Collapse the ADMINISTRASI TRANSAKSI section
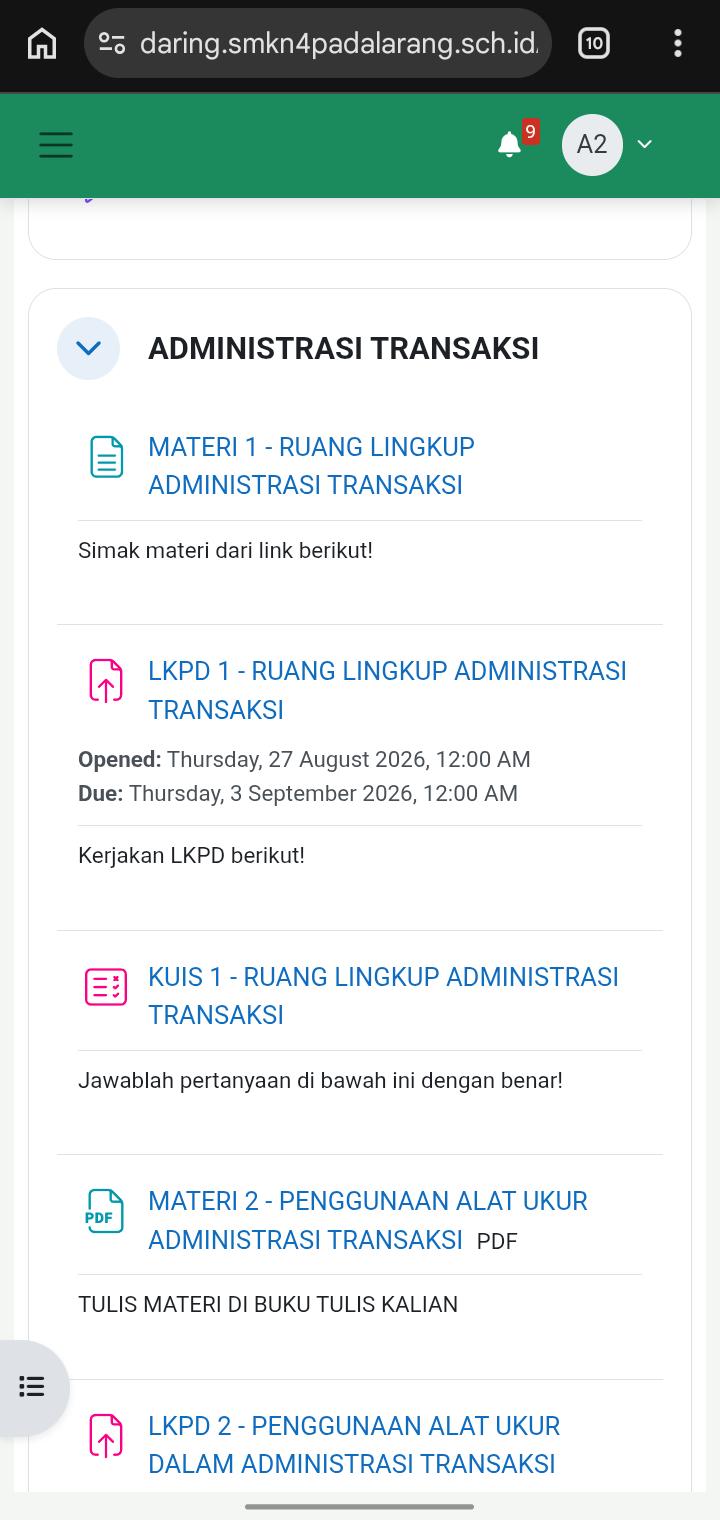This screenshot has width=720, height=1520. point(88,348)
